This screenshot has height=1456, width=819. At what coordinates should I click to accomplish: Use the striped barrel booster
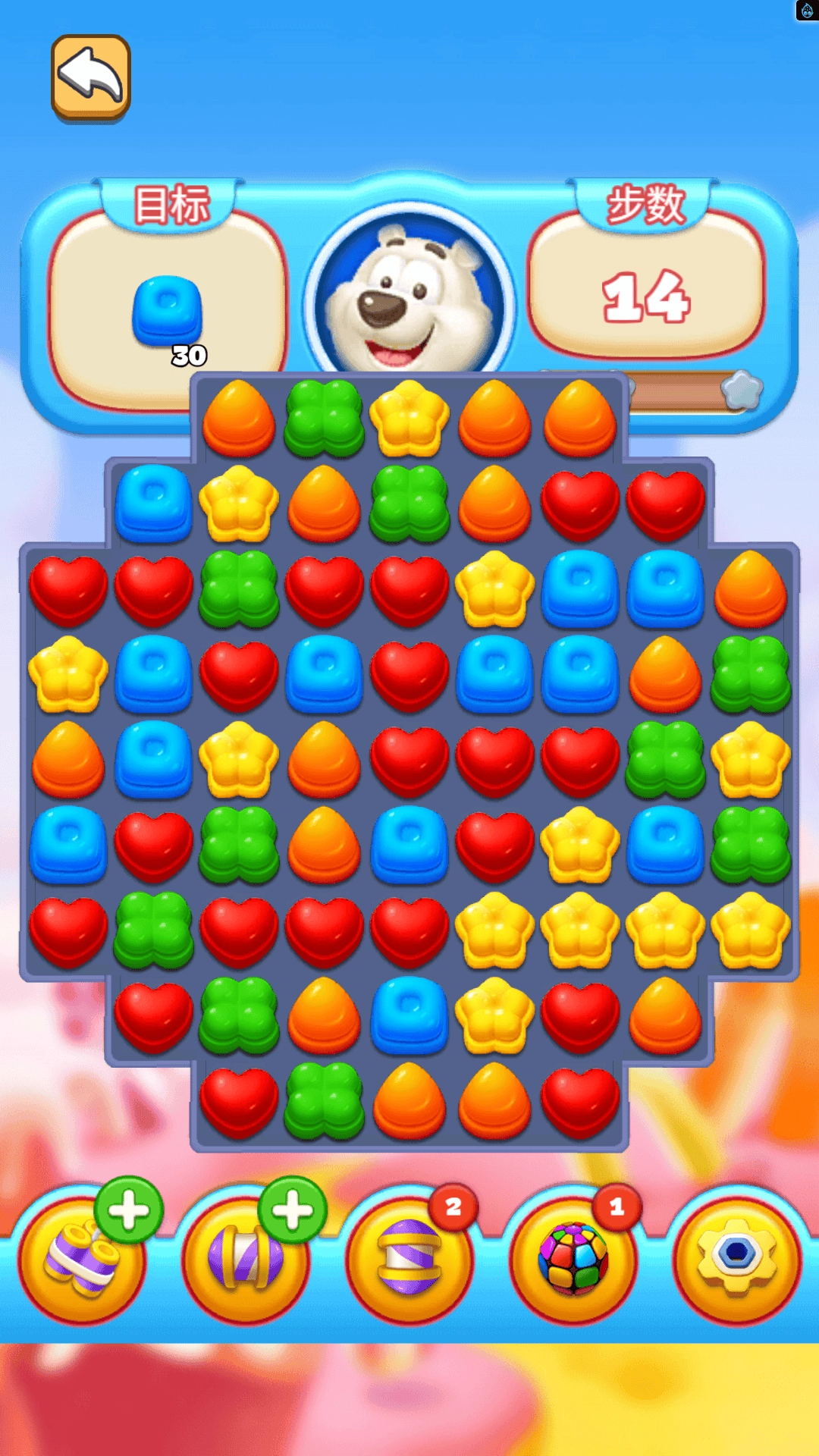tap(409, 1260)
